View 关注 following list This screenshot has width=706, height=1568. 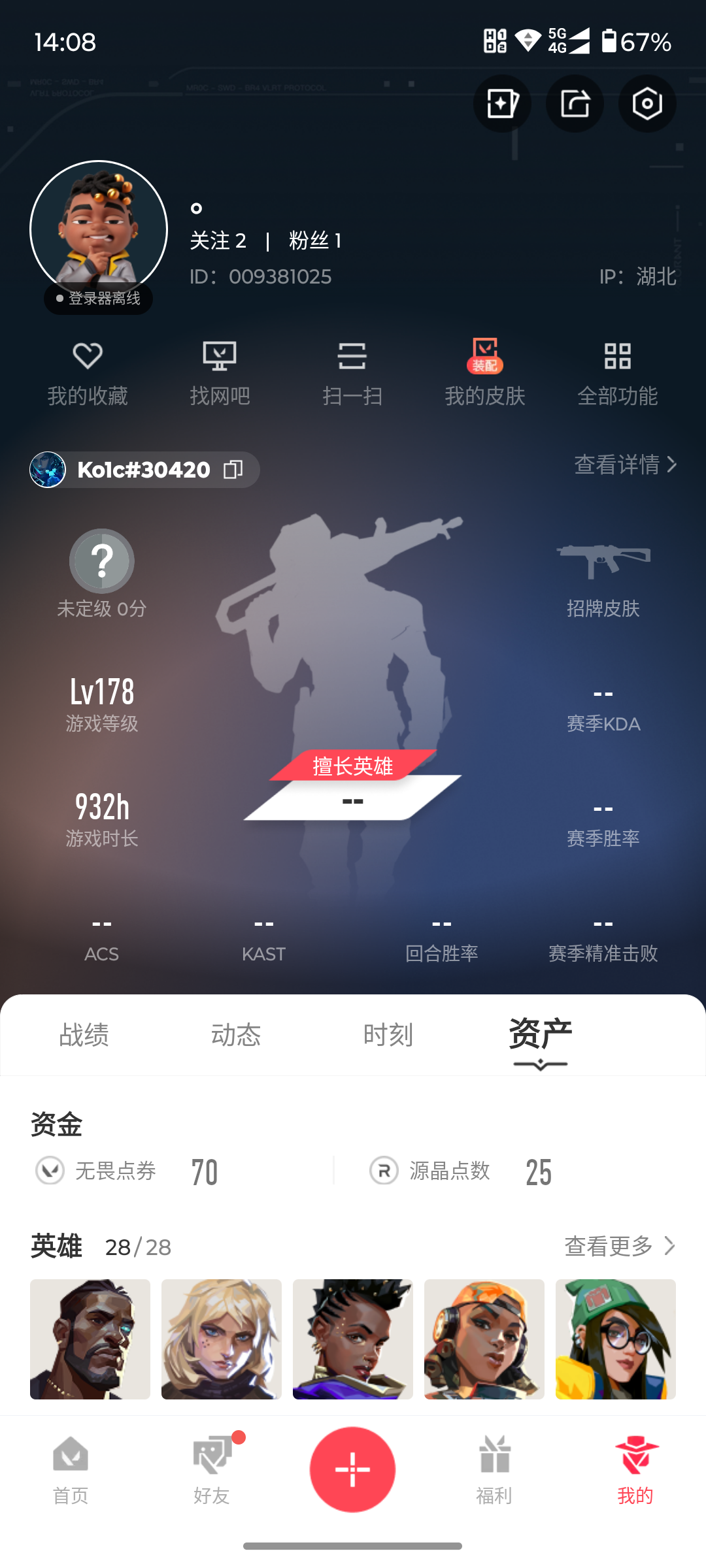[x=218, y=240]
